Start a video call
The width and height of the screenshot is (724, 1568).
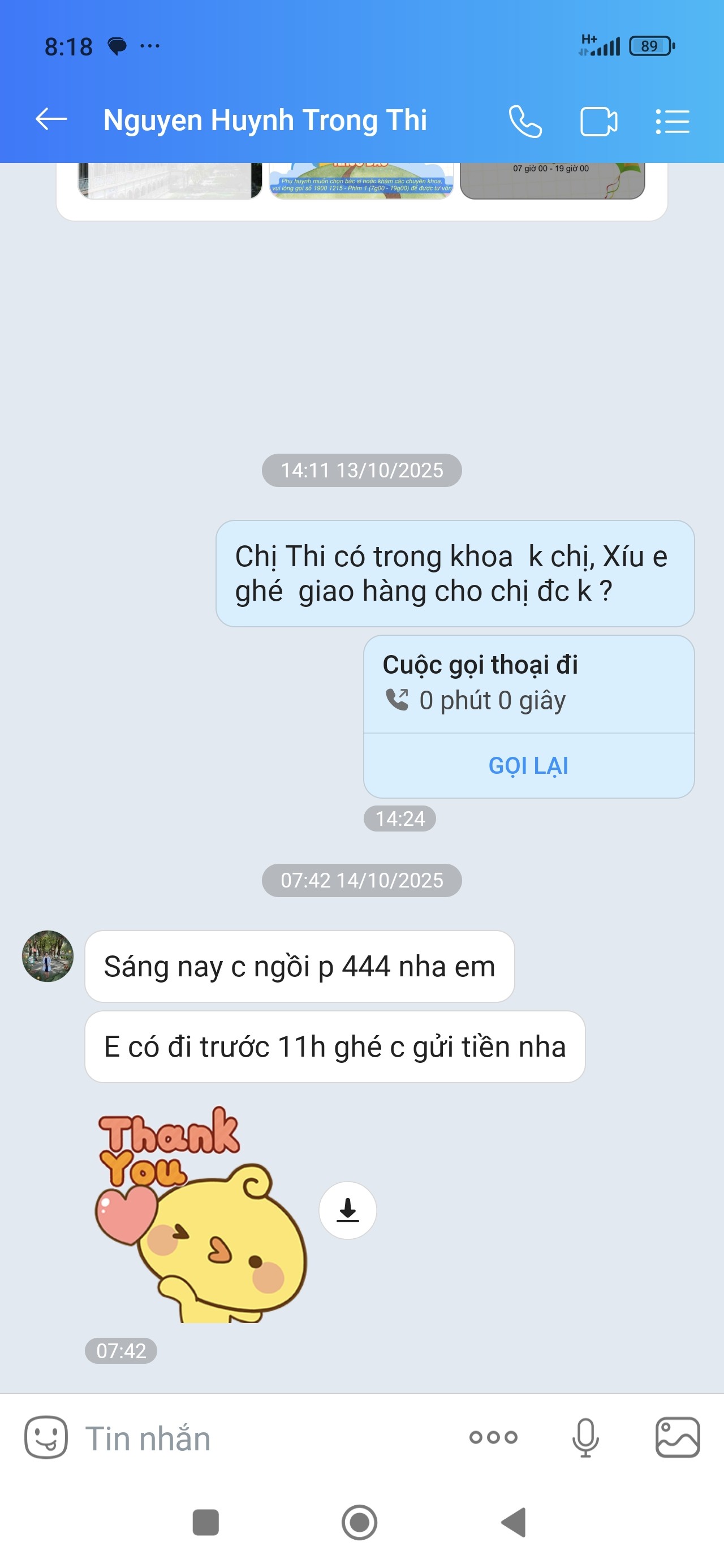coord(598,121)
